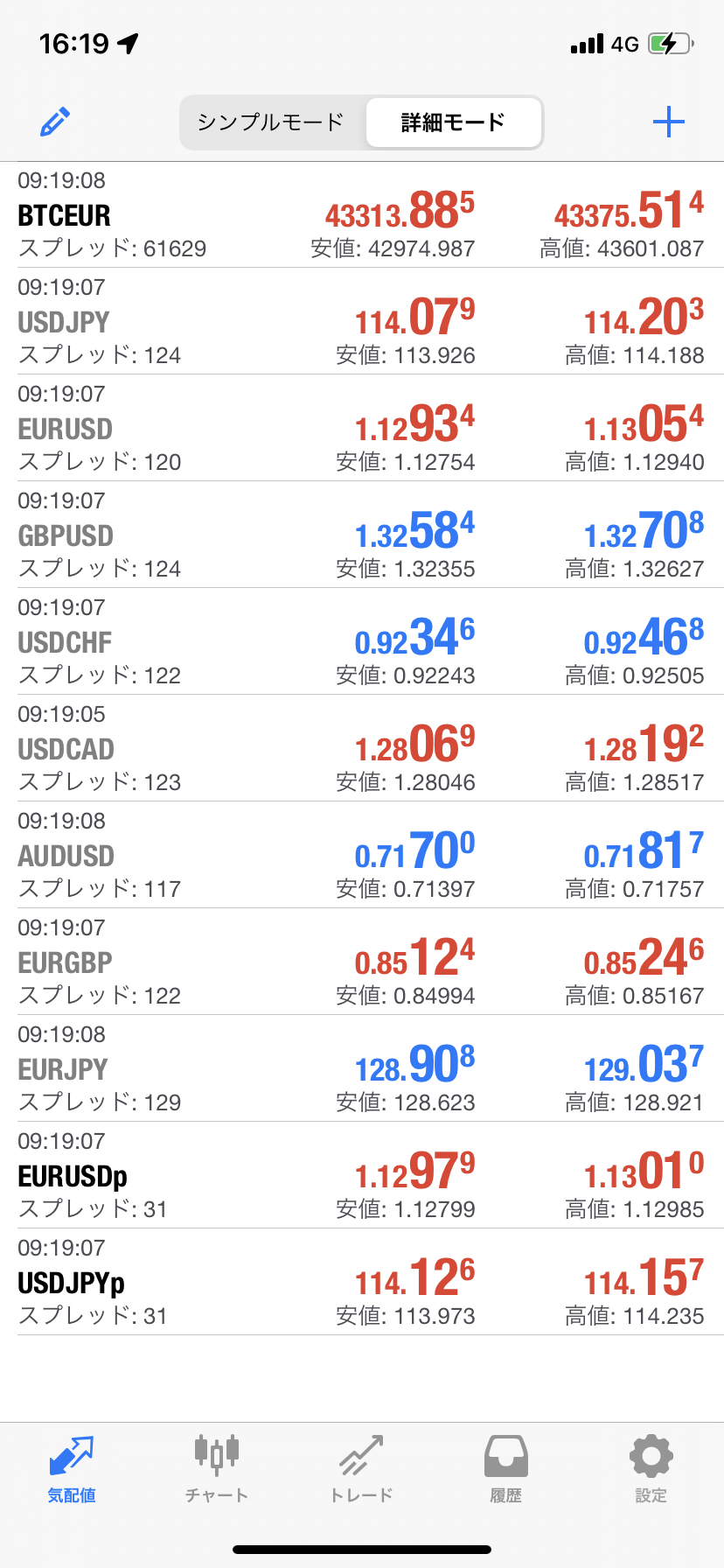This screenshot has height=1568, width=724.
Task: Select the EURJPY quote row
Action: (x=362, y=1069)
